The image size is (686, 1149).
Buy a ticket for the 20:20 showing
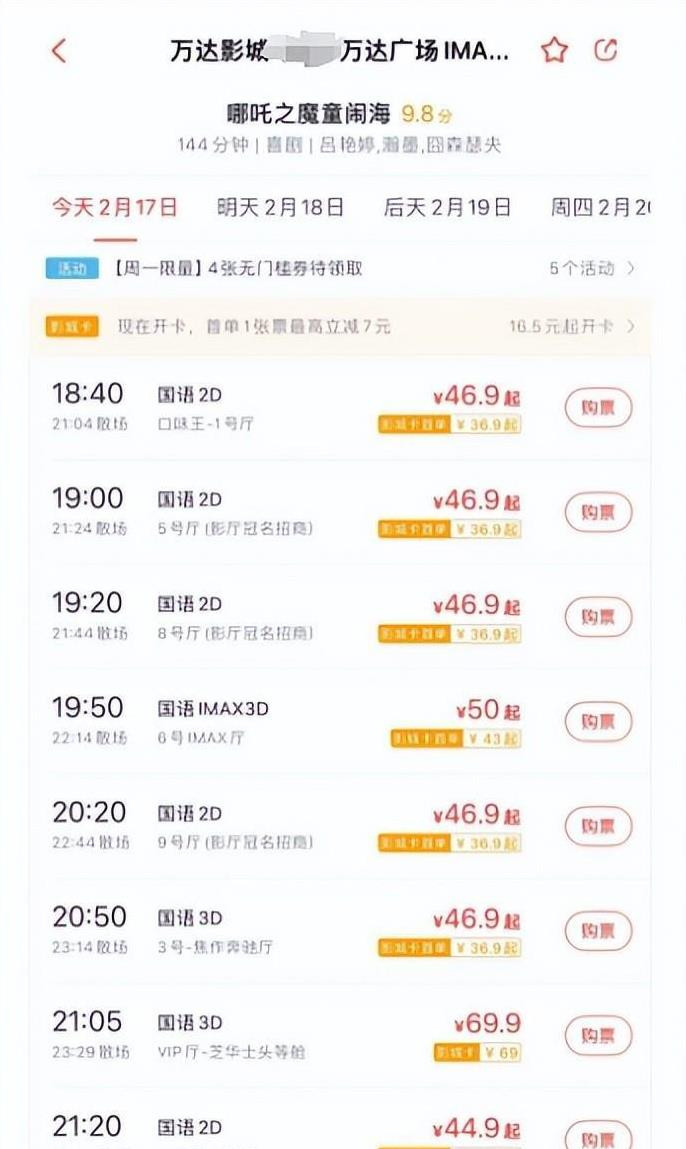point(598,827)
